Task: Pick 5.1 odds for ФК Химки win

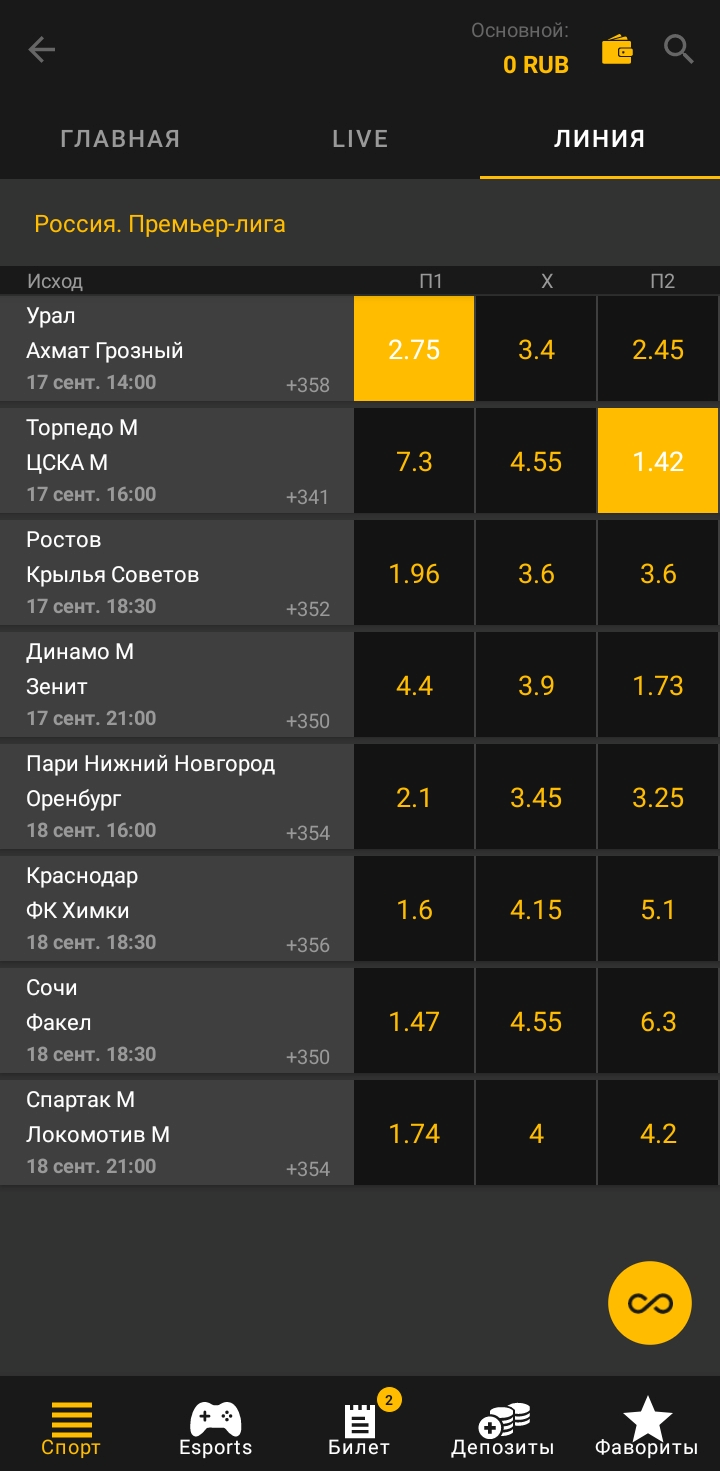Action: tap(658, 909)
